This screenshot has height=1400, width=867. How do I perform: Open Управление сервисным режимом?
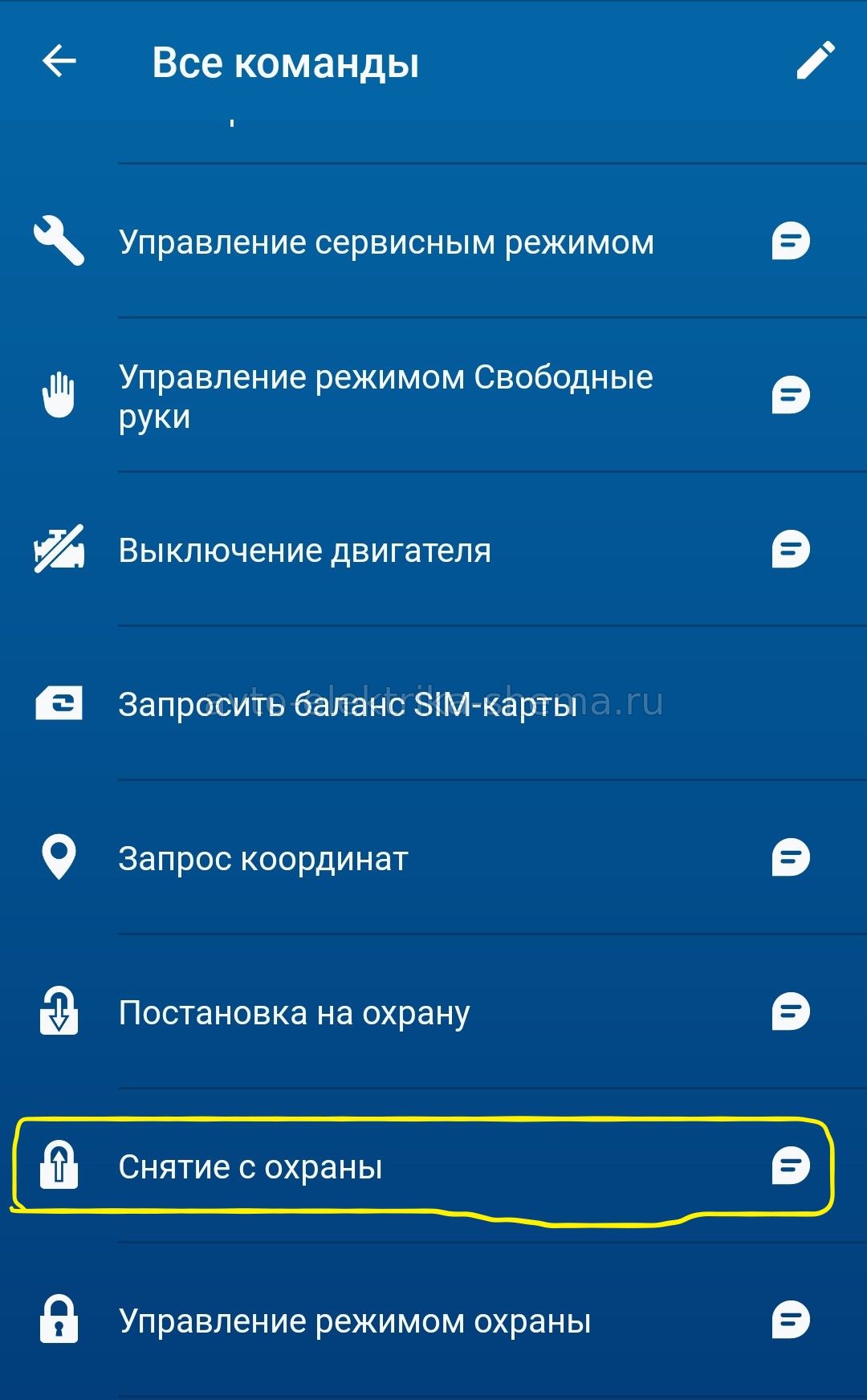click(x=386, y=242)
